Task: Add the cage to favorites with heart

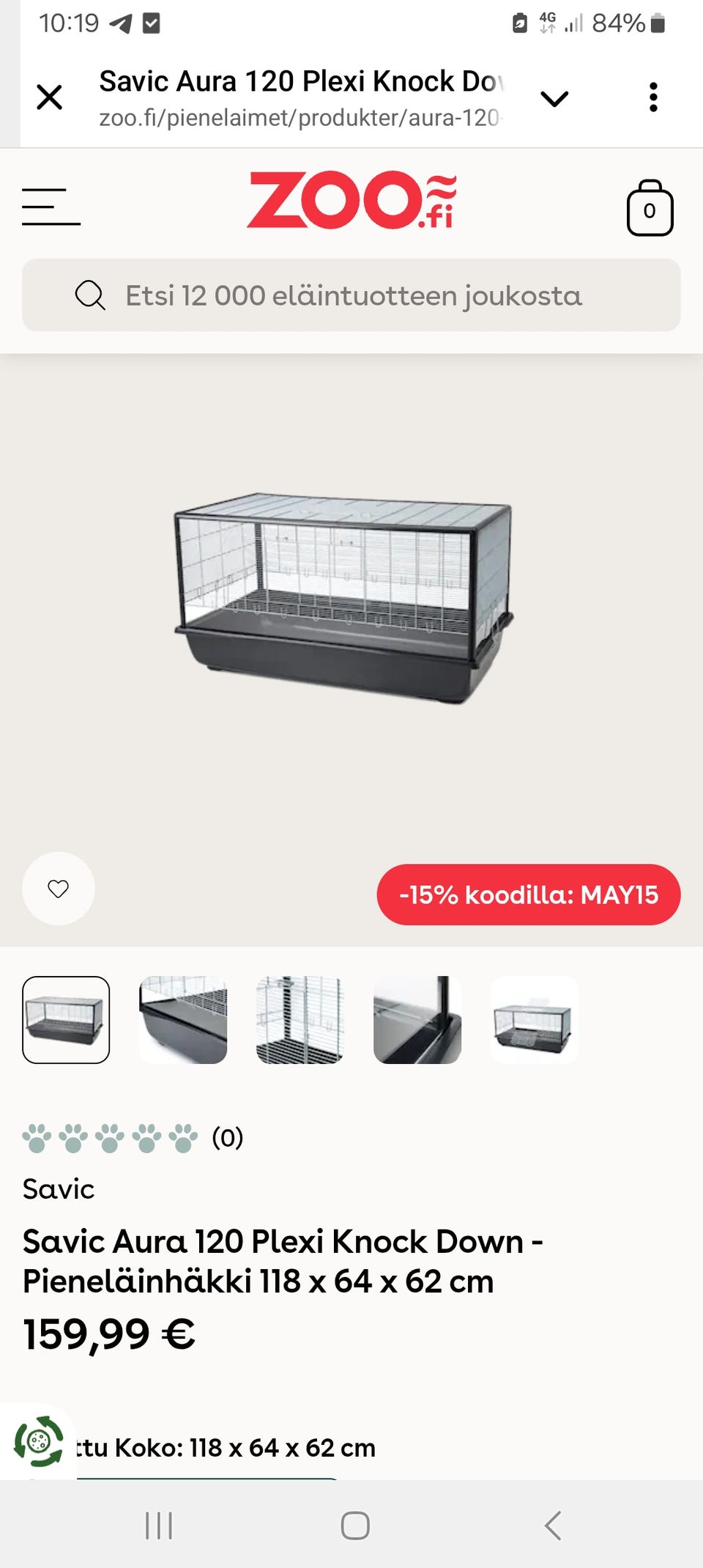Action: click(x=59, y=888)
